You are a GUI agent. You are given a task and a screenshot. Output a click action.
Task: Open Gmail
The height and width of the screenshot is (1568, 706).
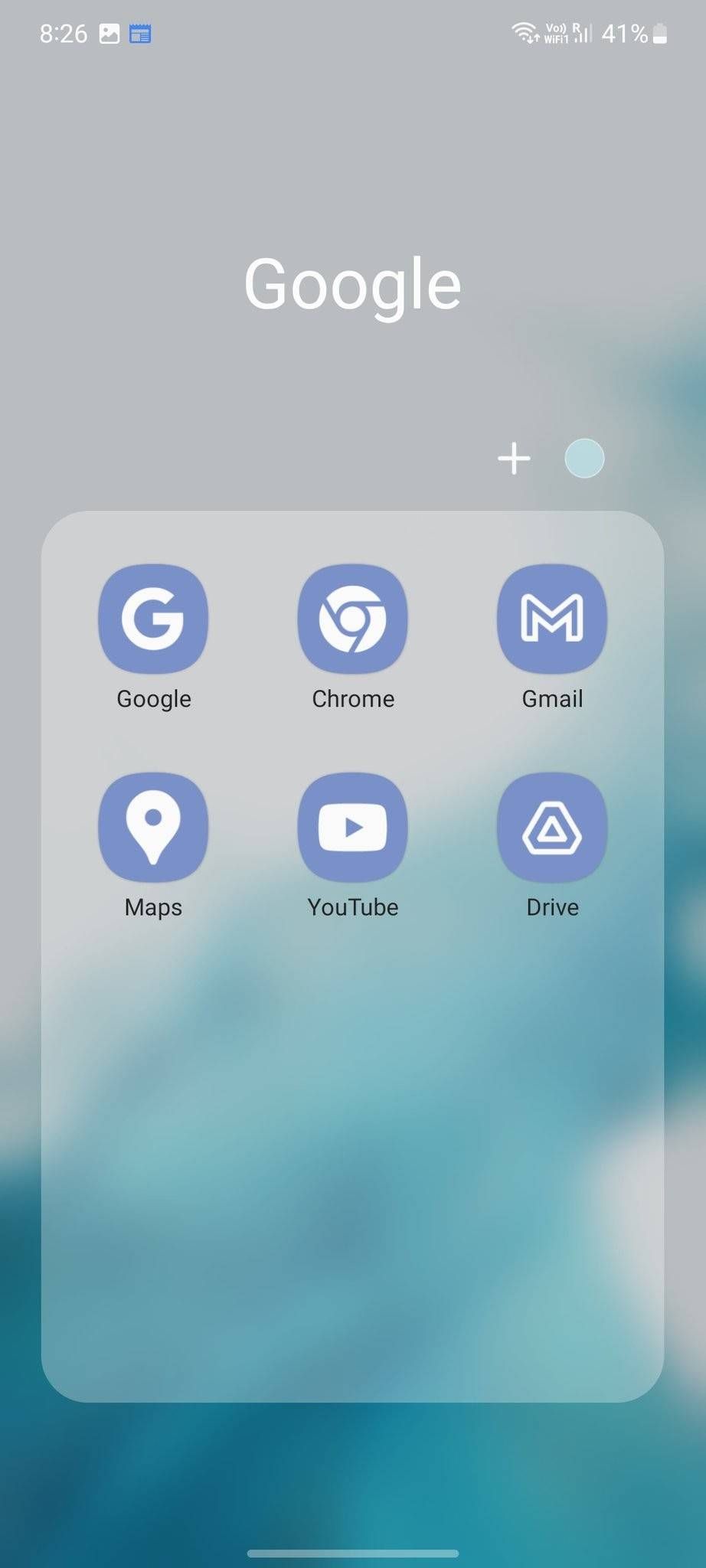(551, 620)
